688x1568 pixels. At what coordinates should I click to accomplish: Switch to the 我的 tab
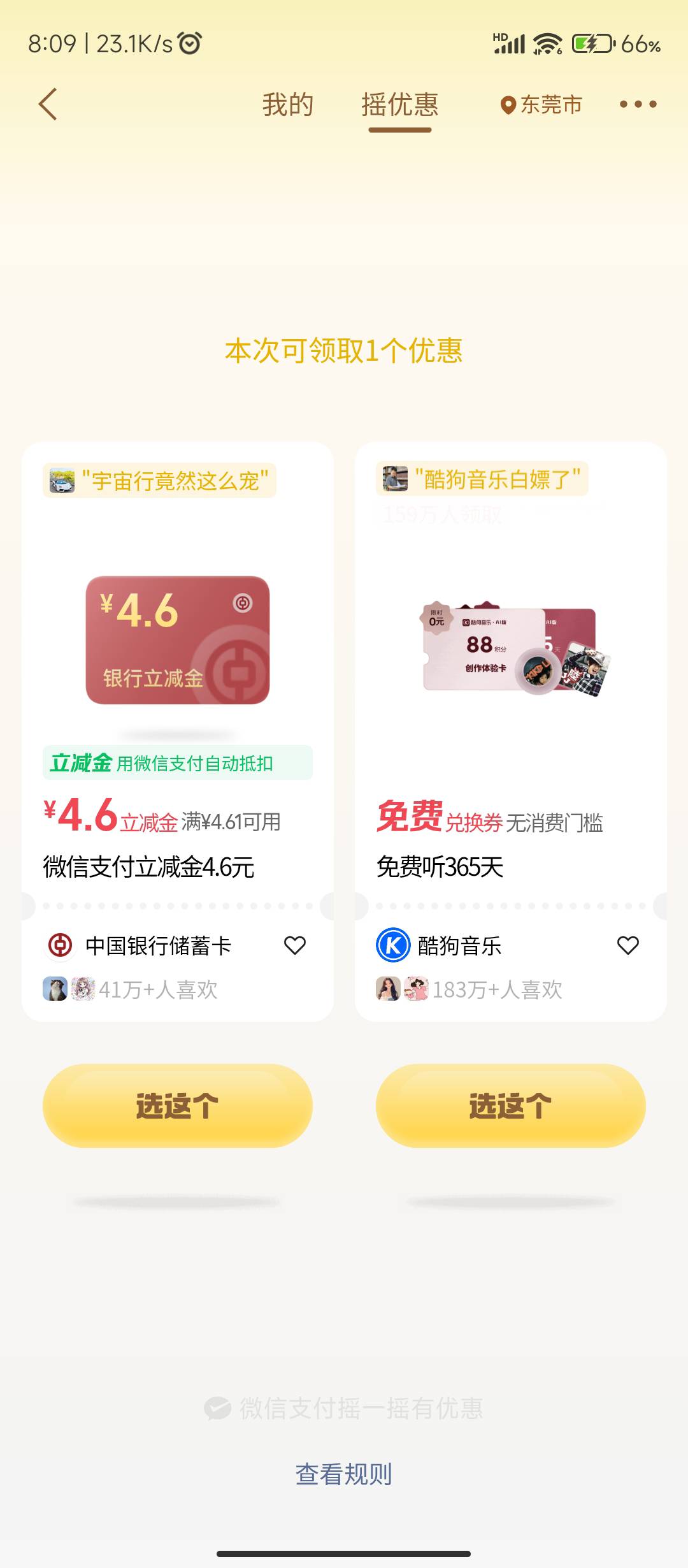tap(288, 105)
